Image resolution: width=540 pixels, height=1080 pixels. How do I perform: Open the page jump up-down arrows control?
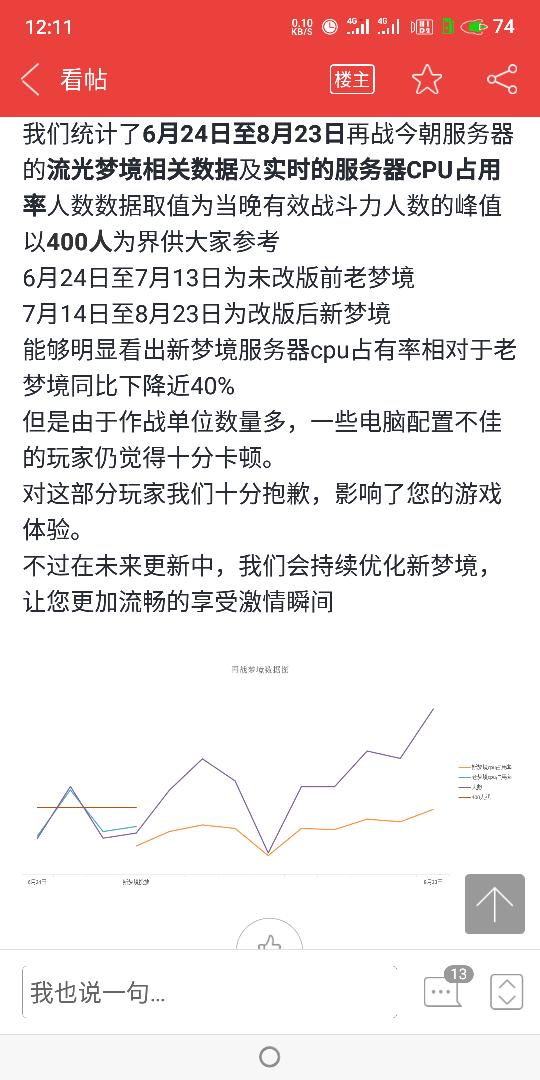tap(507, 993)
